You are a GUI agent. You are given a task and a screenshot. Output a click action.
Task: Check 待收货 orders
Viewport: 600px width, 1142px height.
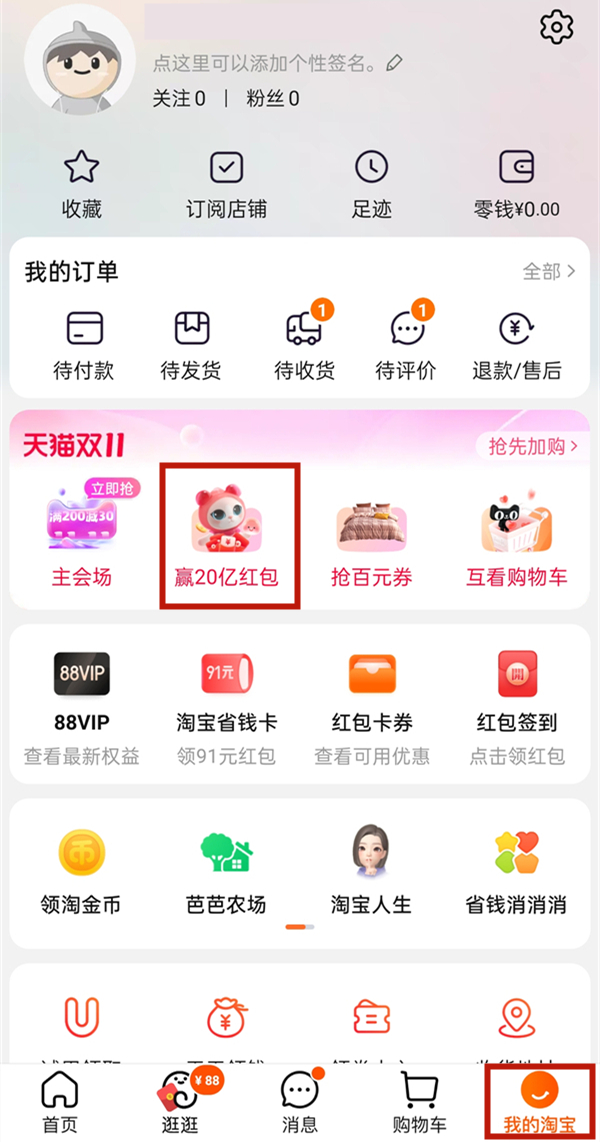point(304,346)
